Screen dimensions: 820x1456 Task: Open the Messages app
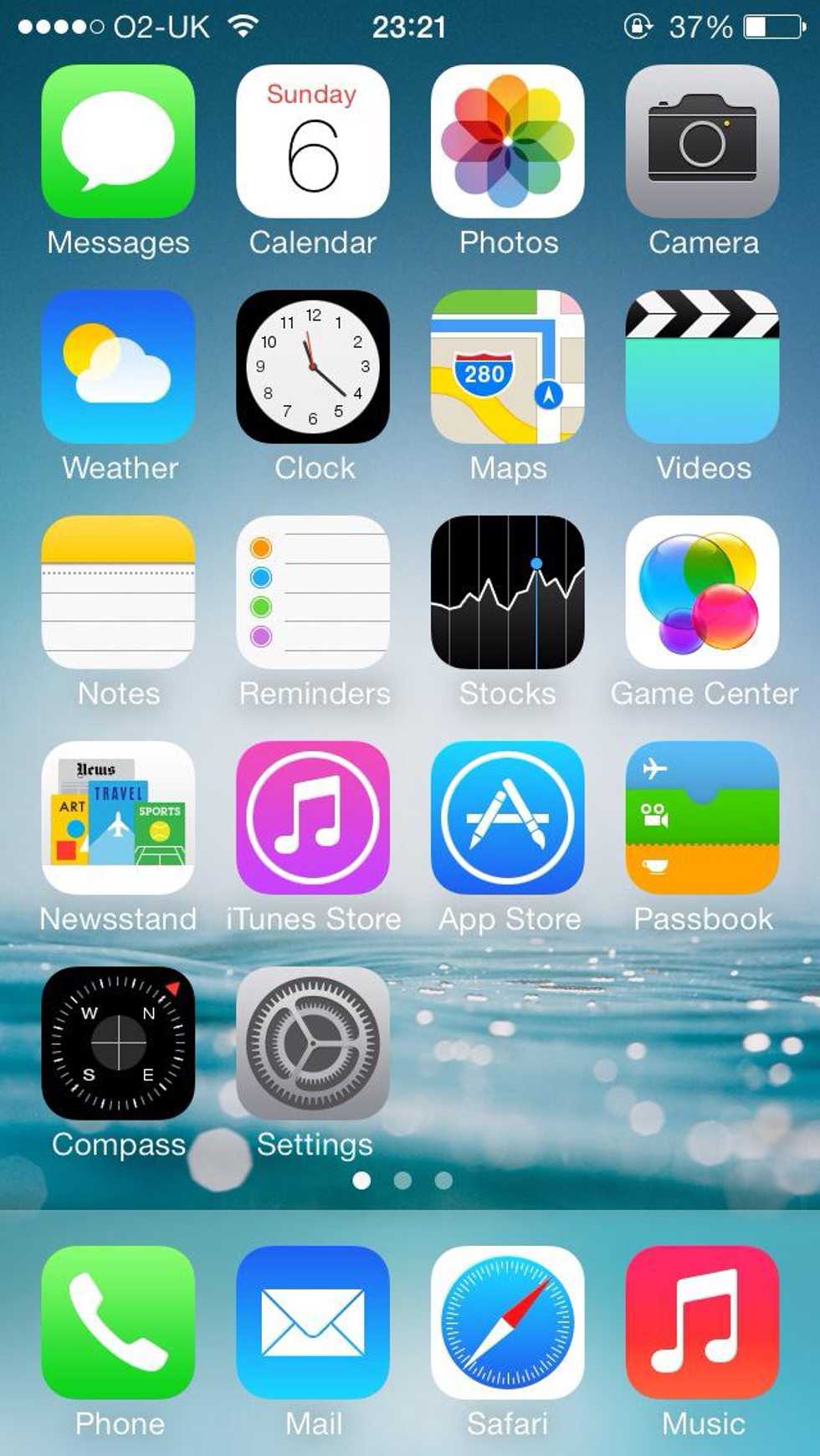pos(118,141)
